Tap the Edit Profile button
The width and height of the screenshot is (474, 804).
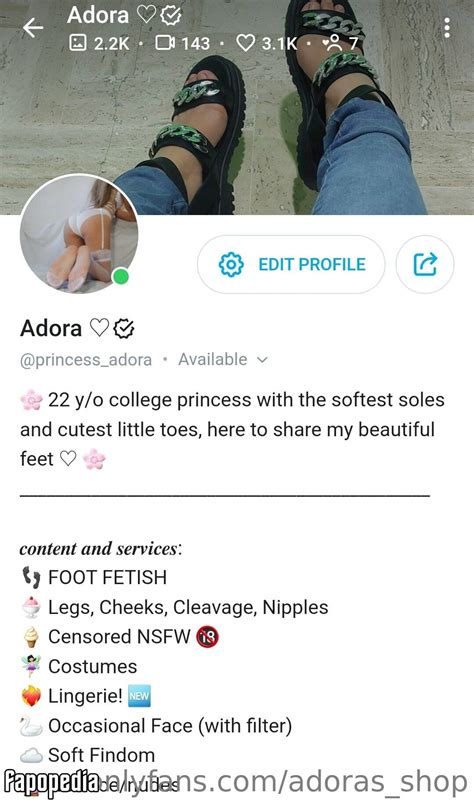click(291, 265)
